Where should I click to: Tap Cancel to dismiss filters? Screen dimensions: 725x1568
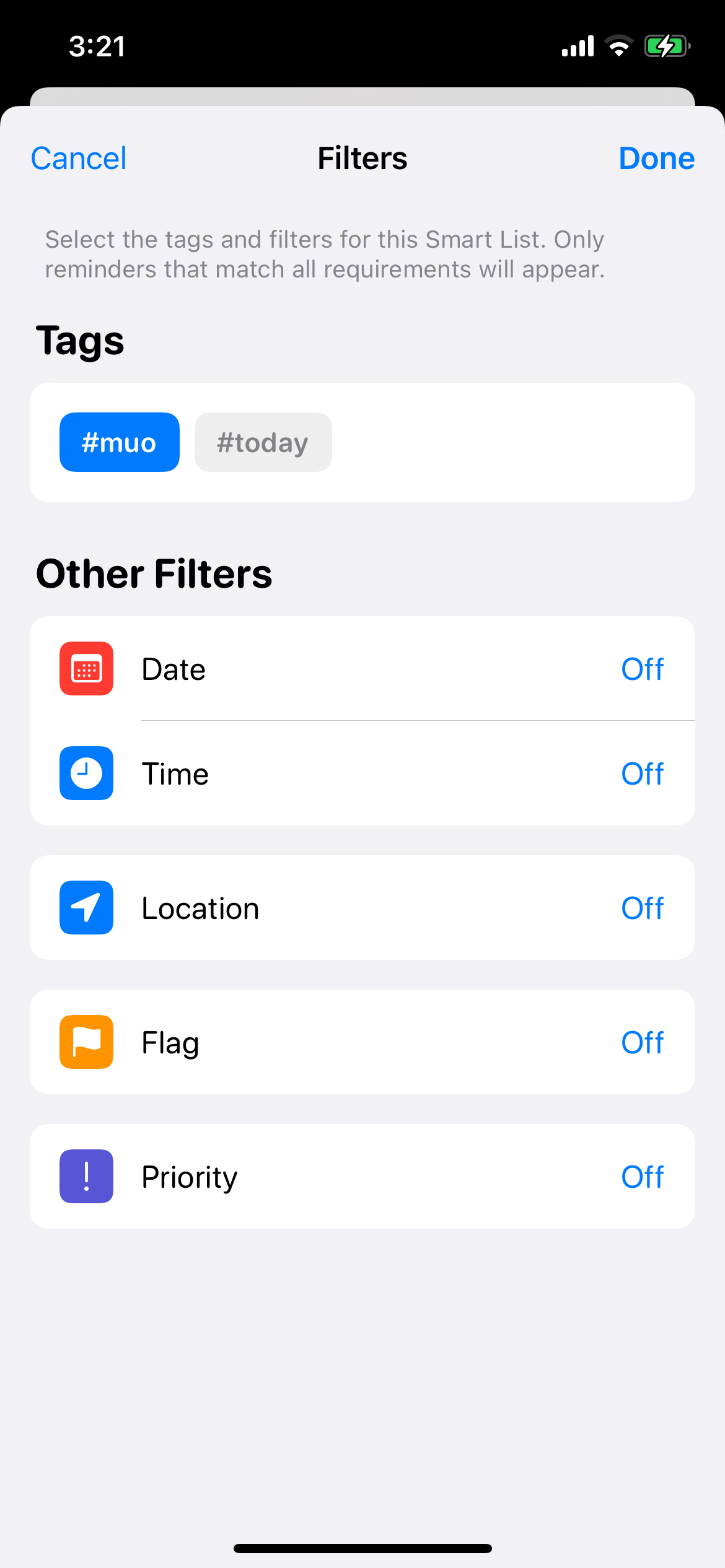click(x=78, y=158)
